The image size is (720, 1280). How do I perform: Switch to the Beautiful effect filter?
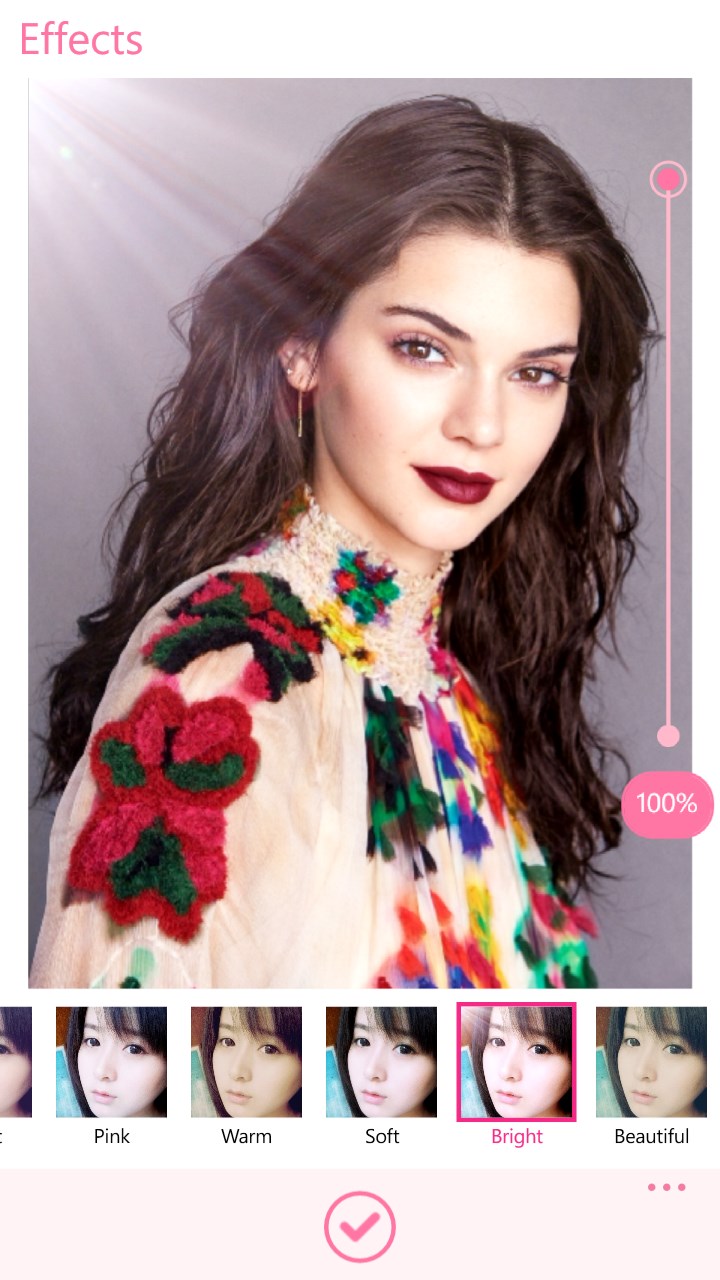coord(651,1062)
